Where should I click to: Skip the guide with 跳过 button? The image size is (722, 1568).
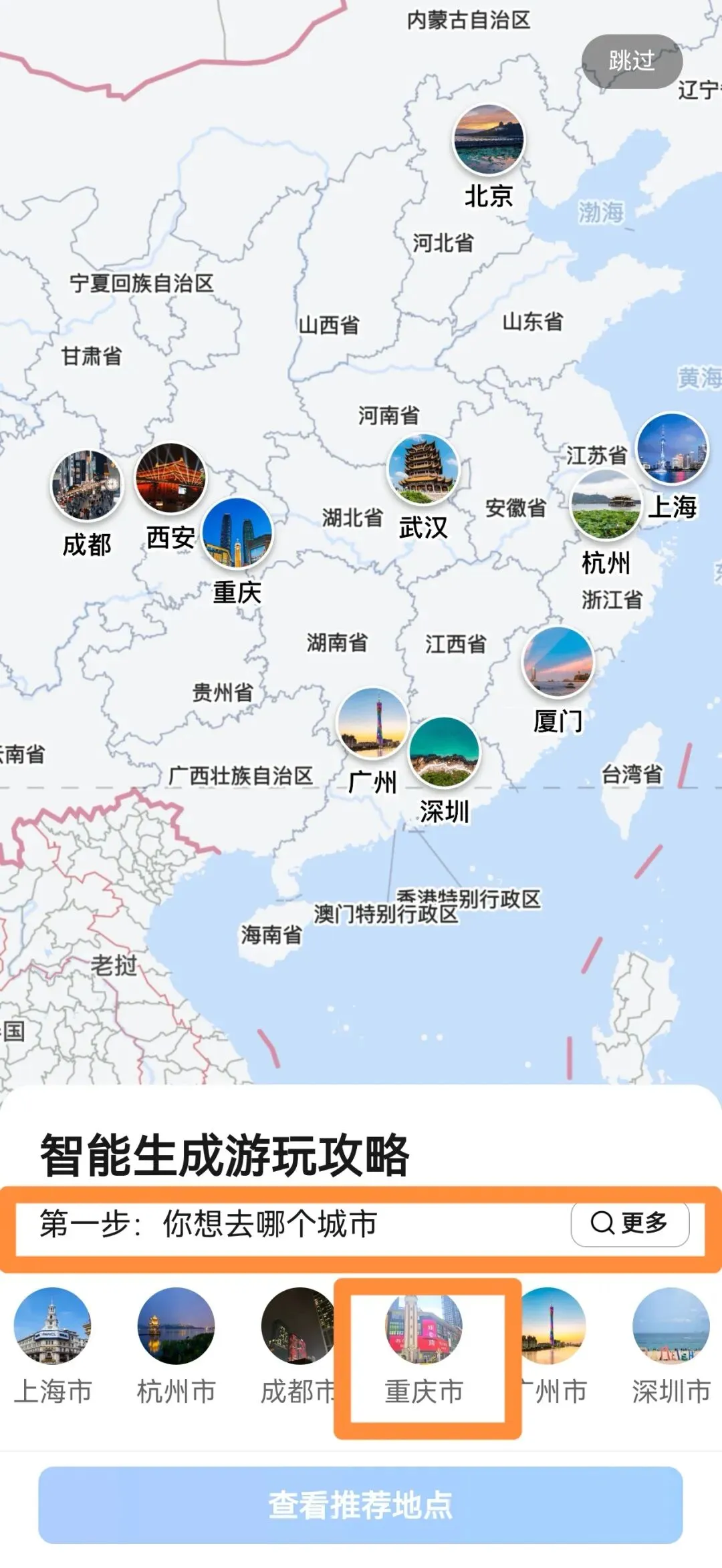632,61
